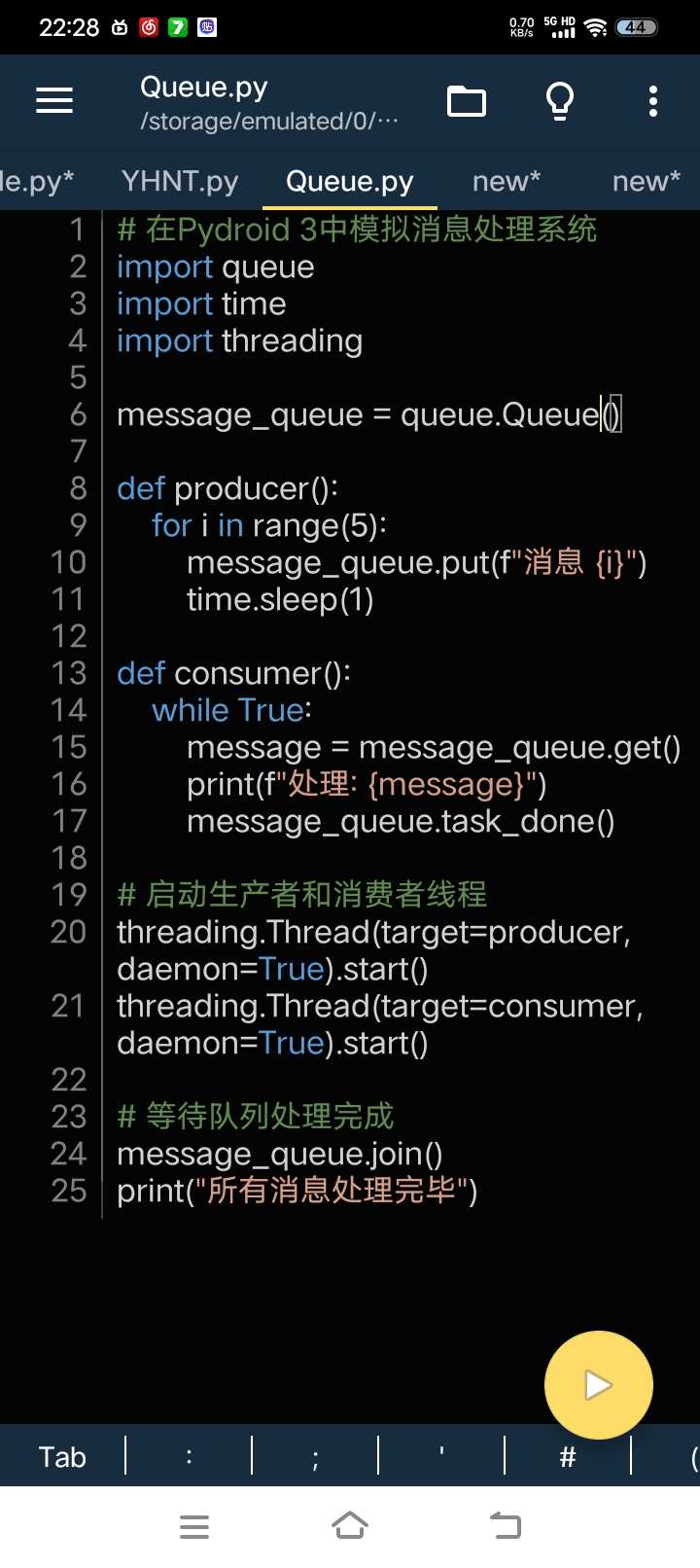Open the three-dot overflow menu
The height and width of the screenshot is (1568, 700).
[x=652, y=101]
